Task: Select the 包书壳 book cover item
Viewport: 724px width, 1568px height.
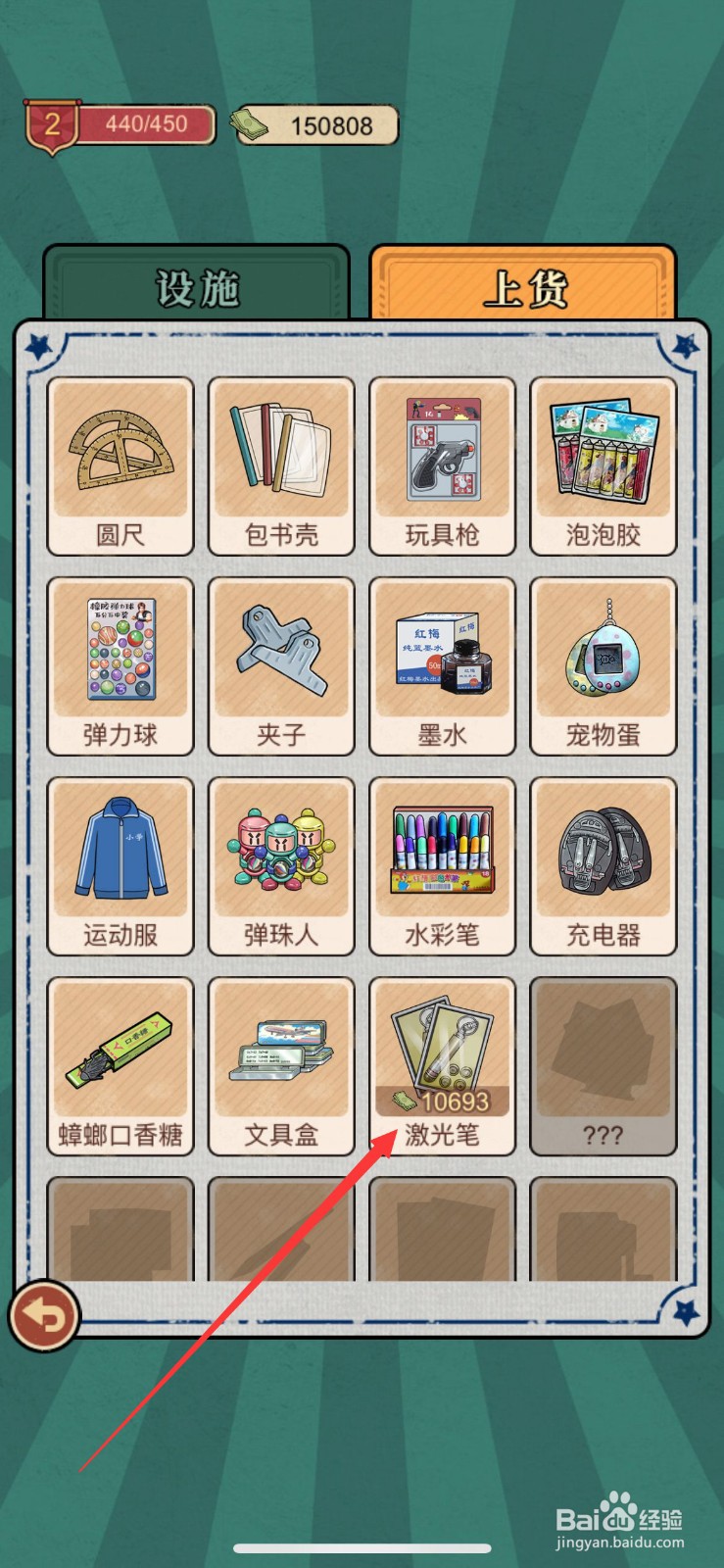Action: 280,463
